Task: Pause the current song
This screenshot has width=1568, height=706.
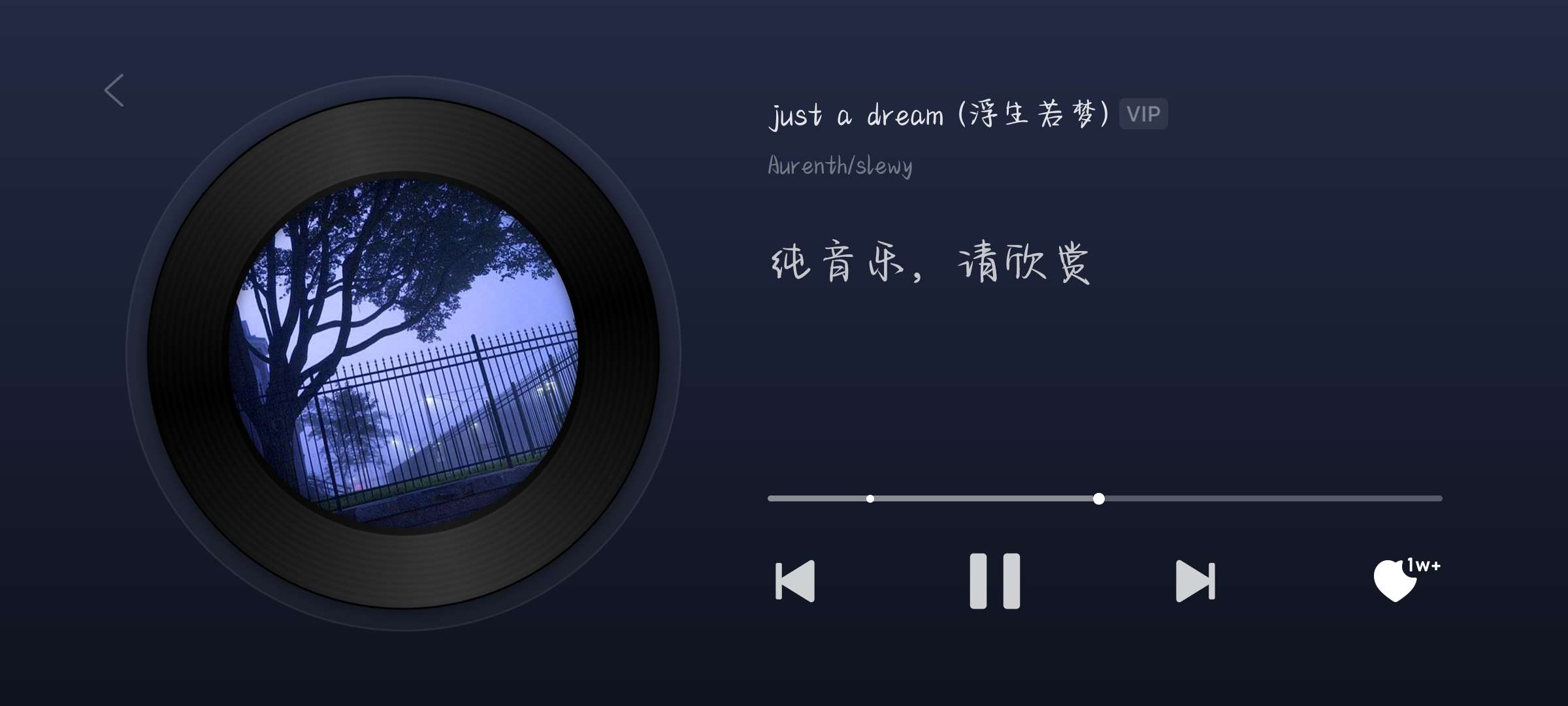Action: (x=994, y=580)
